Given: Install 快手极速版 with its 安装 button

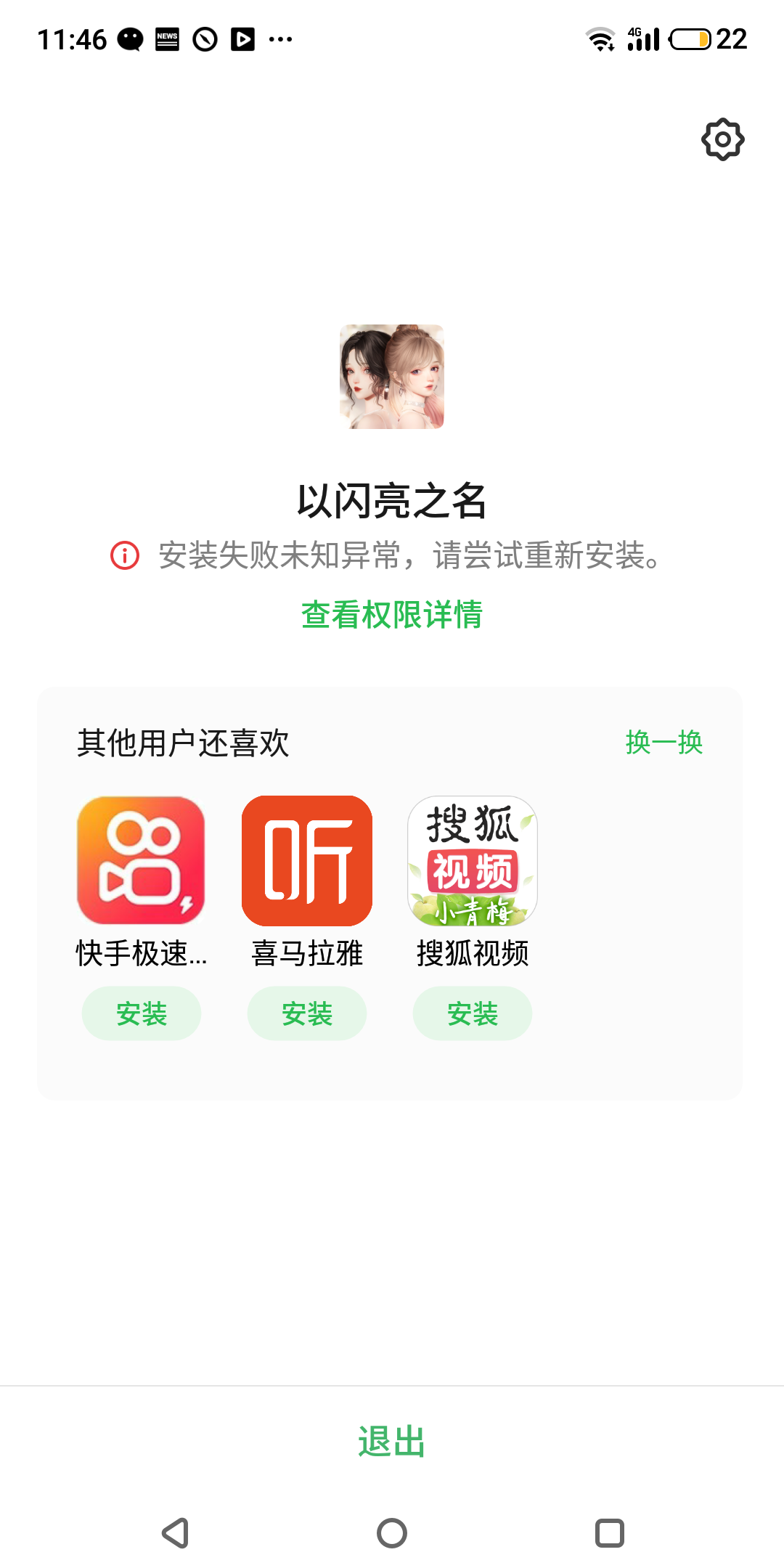Looking at the screenshot, I should [141, 1013].
